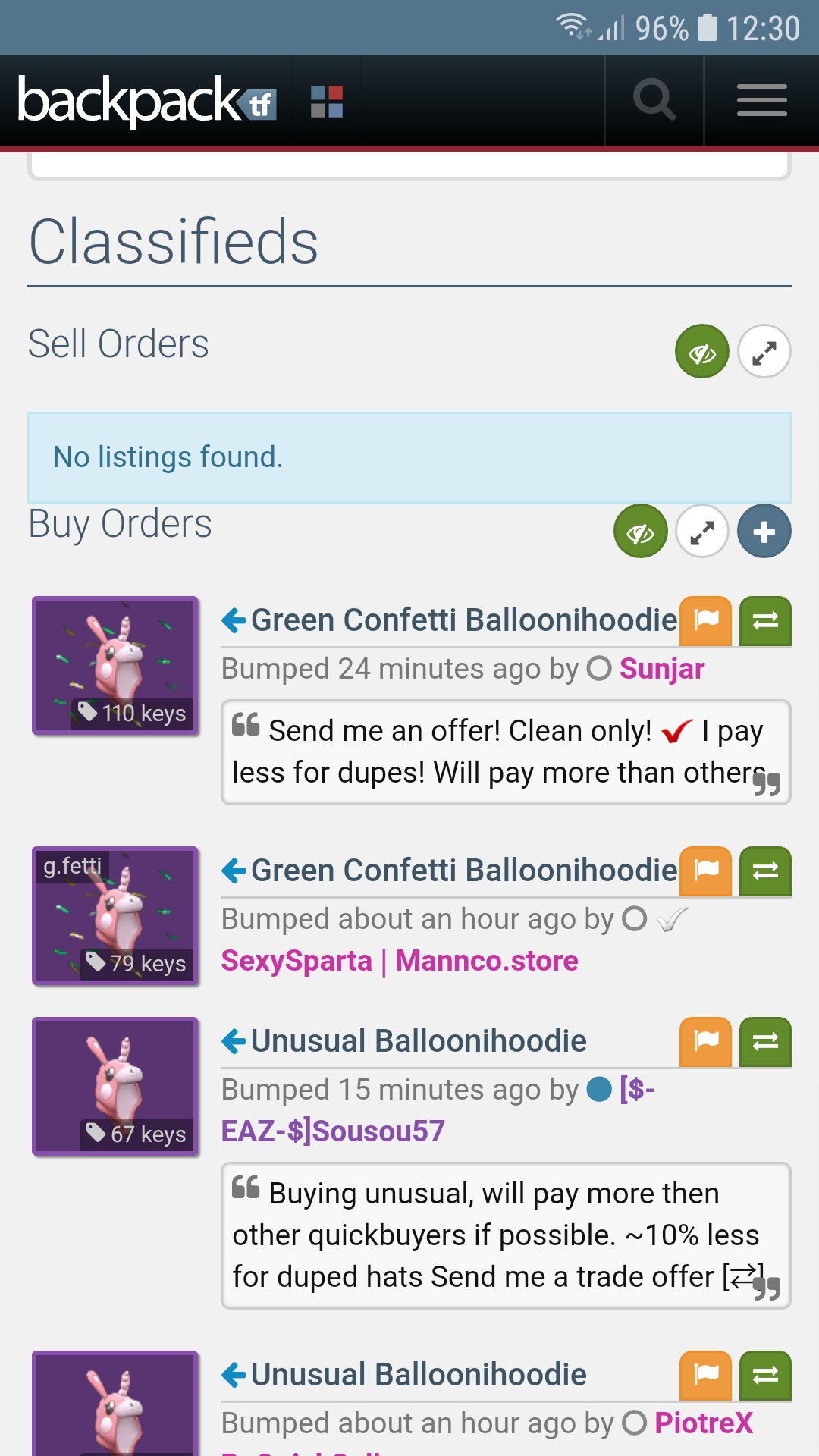Expand the Sell Orders section
The width and height of the screenshot is (819, 1456).
(x=764, y=352)
